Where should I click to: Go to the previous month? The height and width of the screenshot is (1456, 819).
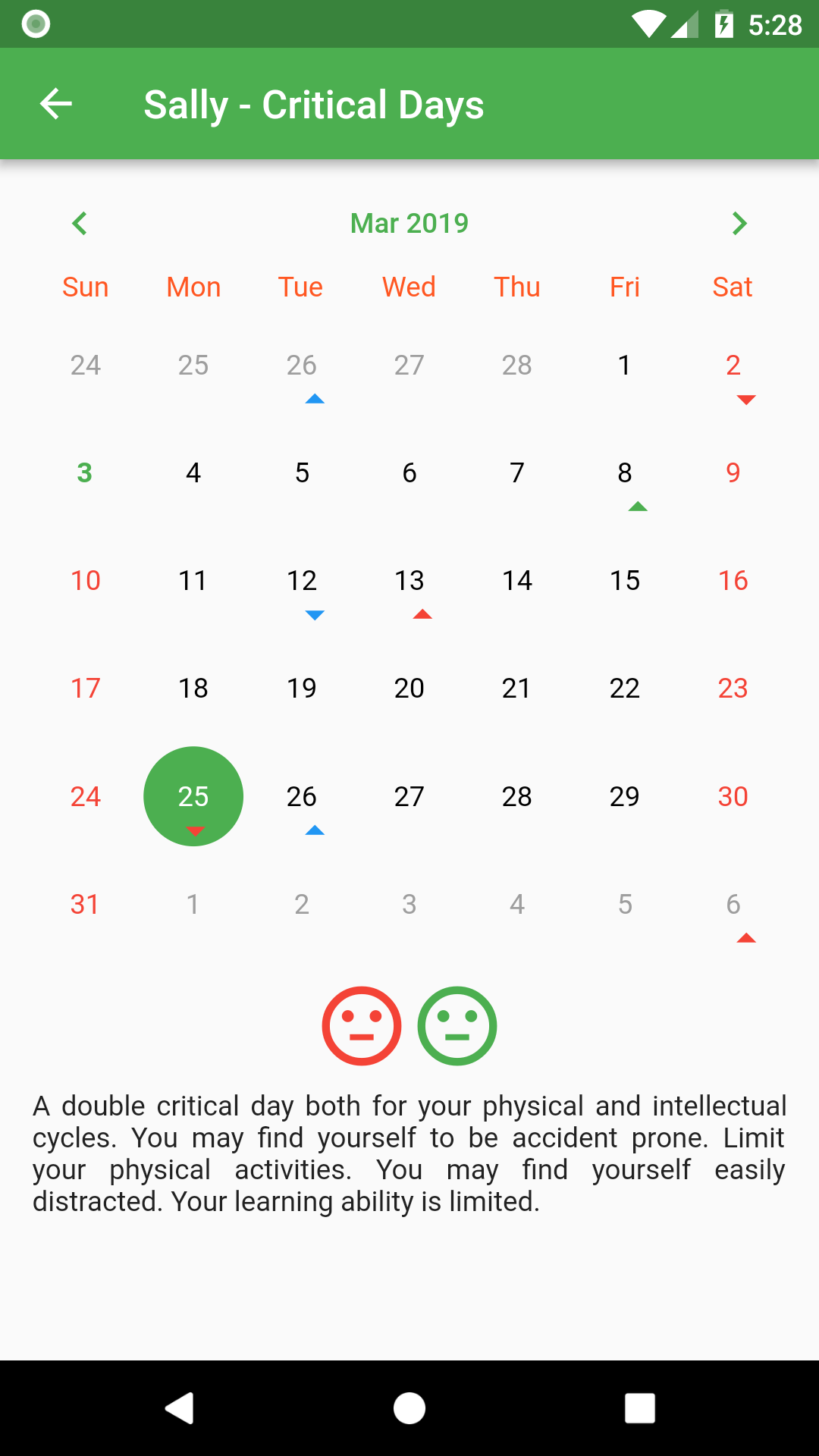80,223
